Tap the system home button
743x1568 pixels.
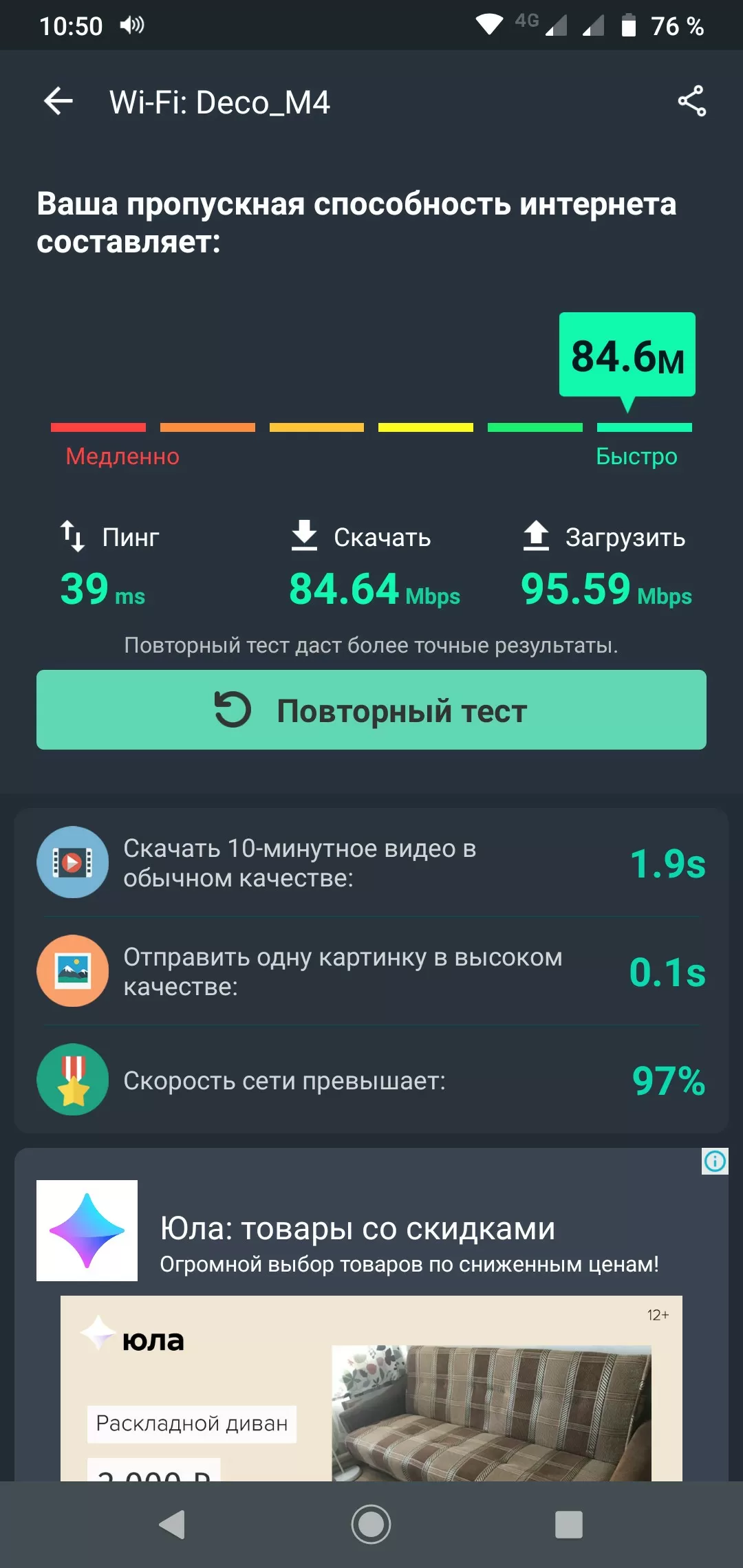click(x=371, y=1524)
